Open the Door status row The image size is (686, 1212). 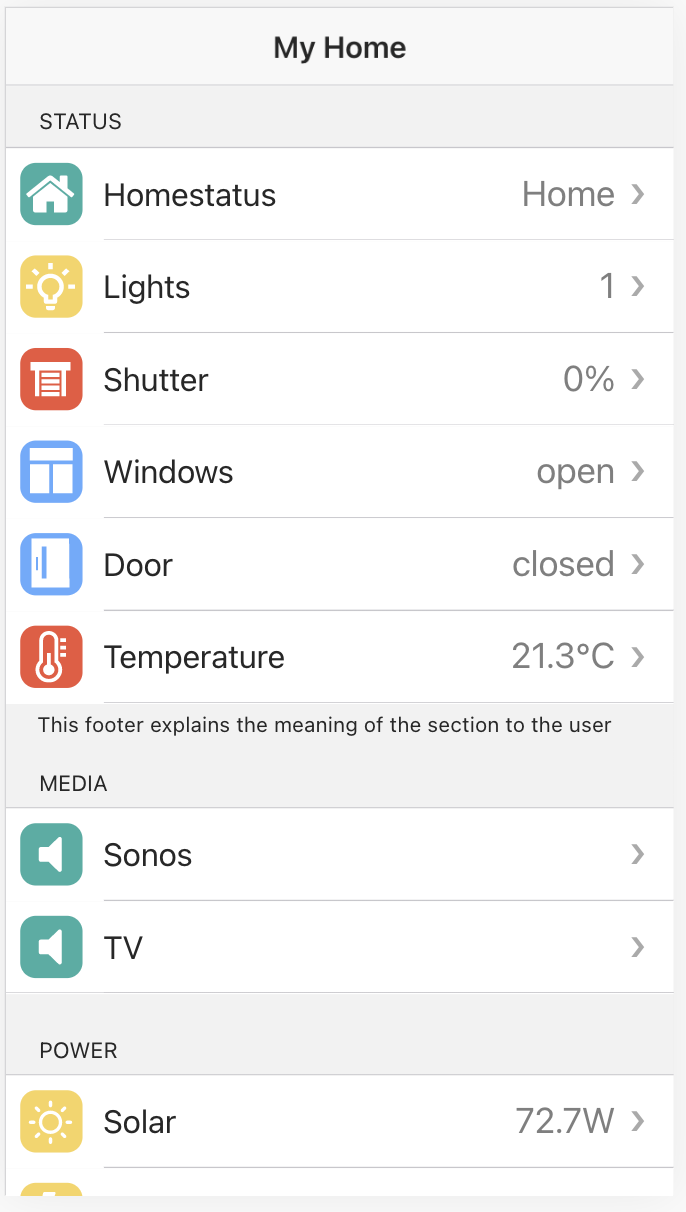tap(340, 565)
